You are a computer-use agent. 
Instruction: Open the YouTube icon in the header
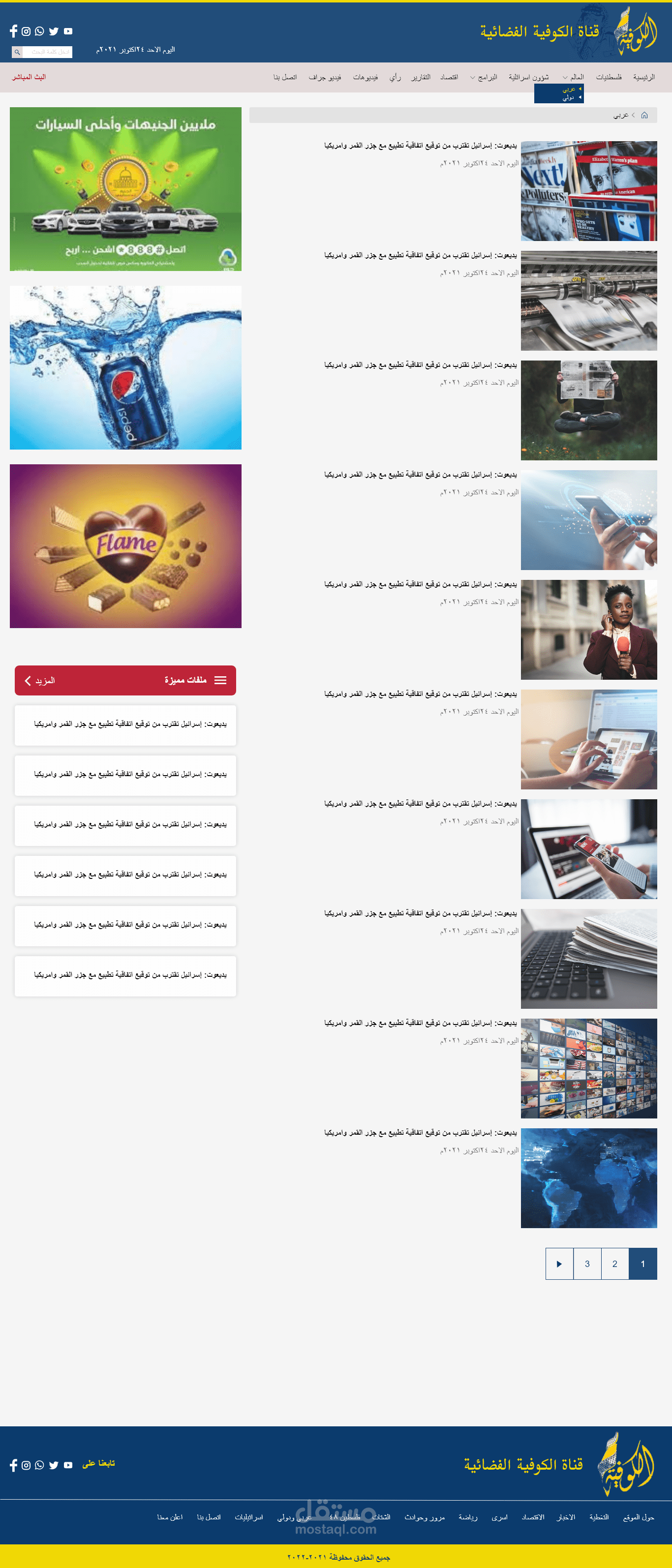click(x=68, y=31)
